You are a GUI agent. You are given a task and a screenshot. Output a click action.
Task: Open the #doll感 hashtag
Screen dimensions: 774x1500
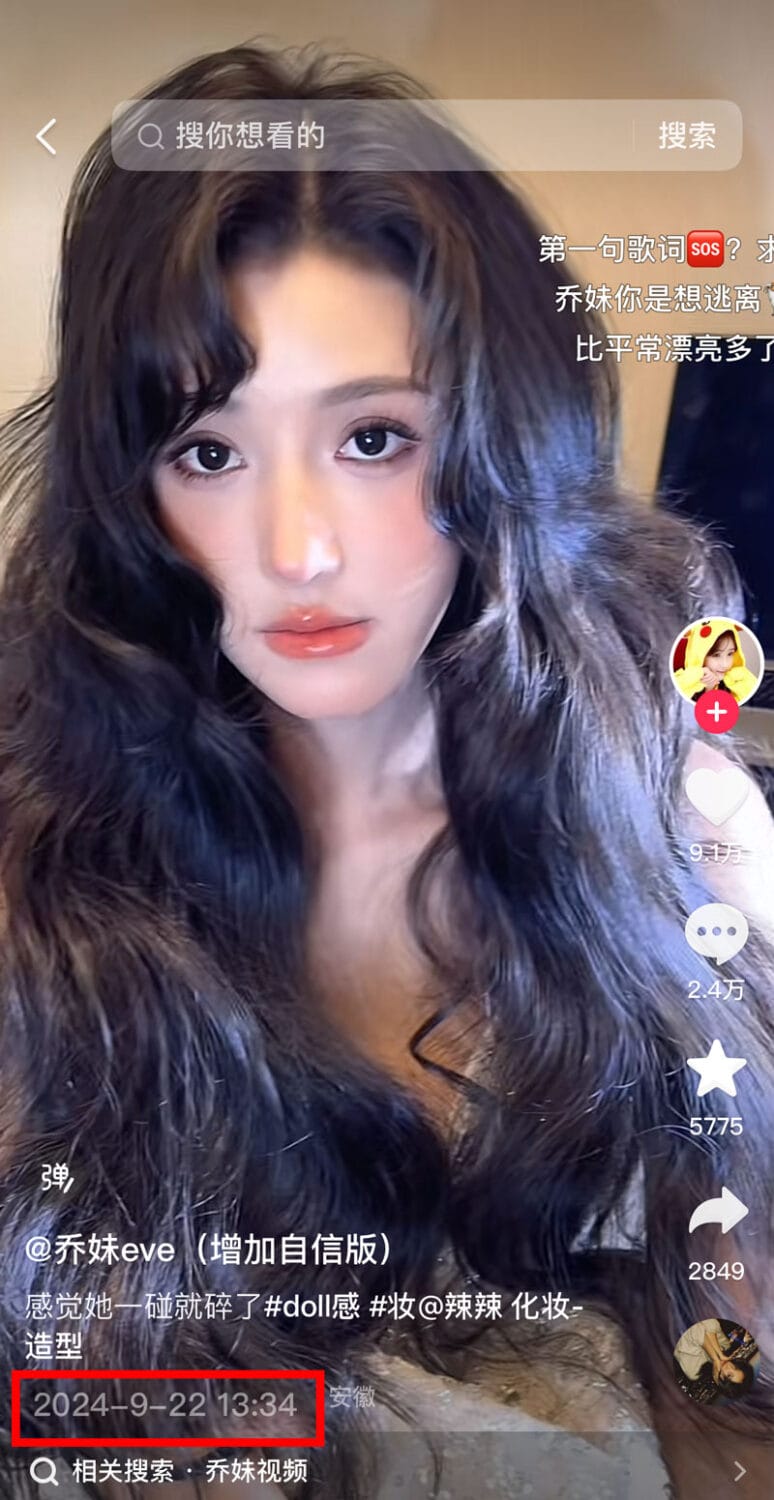click(313, 1306)
